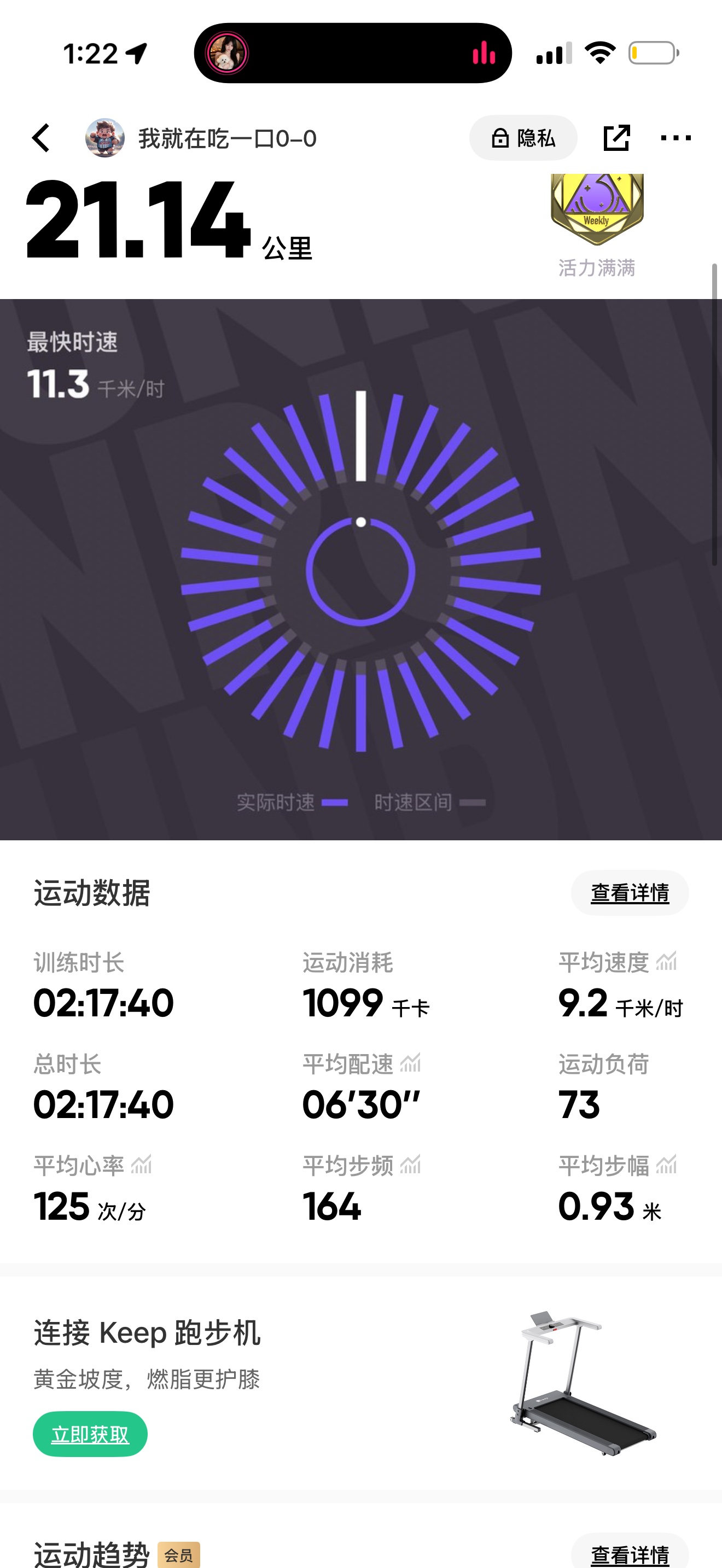Open the three-dot overflow menu
The width and height of the screenshot is (722, 1568).
(x=676, y=138)
